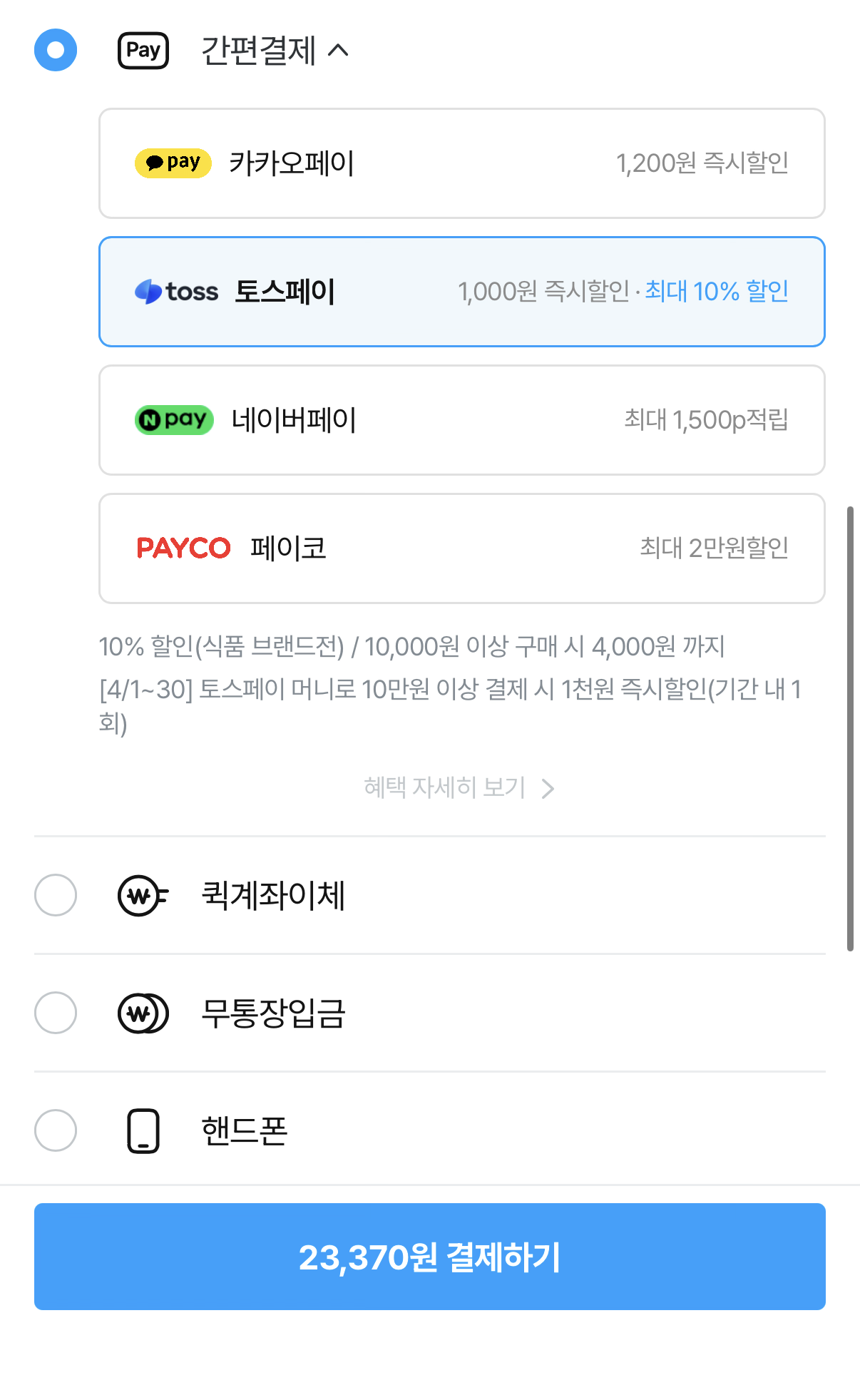This screenshot has height=1400, width=860.
Task: Open 혜택 자세히 보기 with arrow chevron
Action: [548, 787]
